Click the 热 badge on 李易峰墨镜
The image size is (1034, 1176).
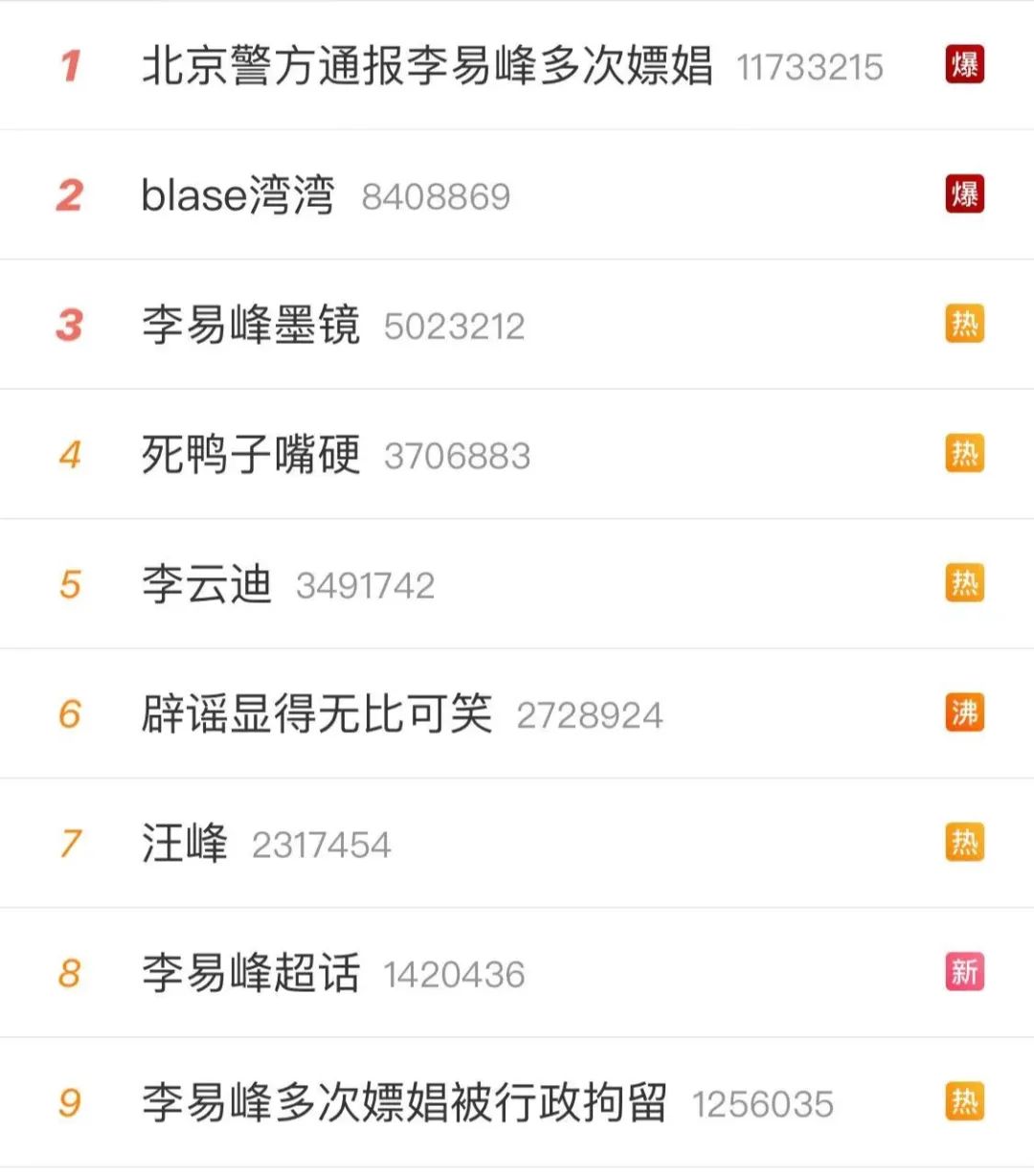click(x=964, y=325)
